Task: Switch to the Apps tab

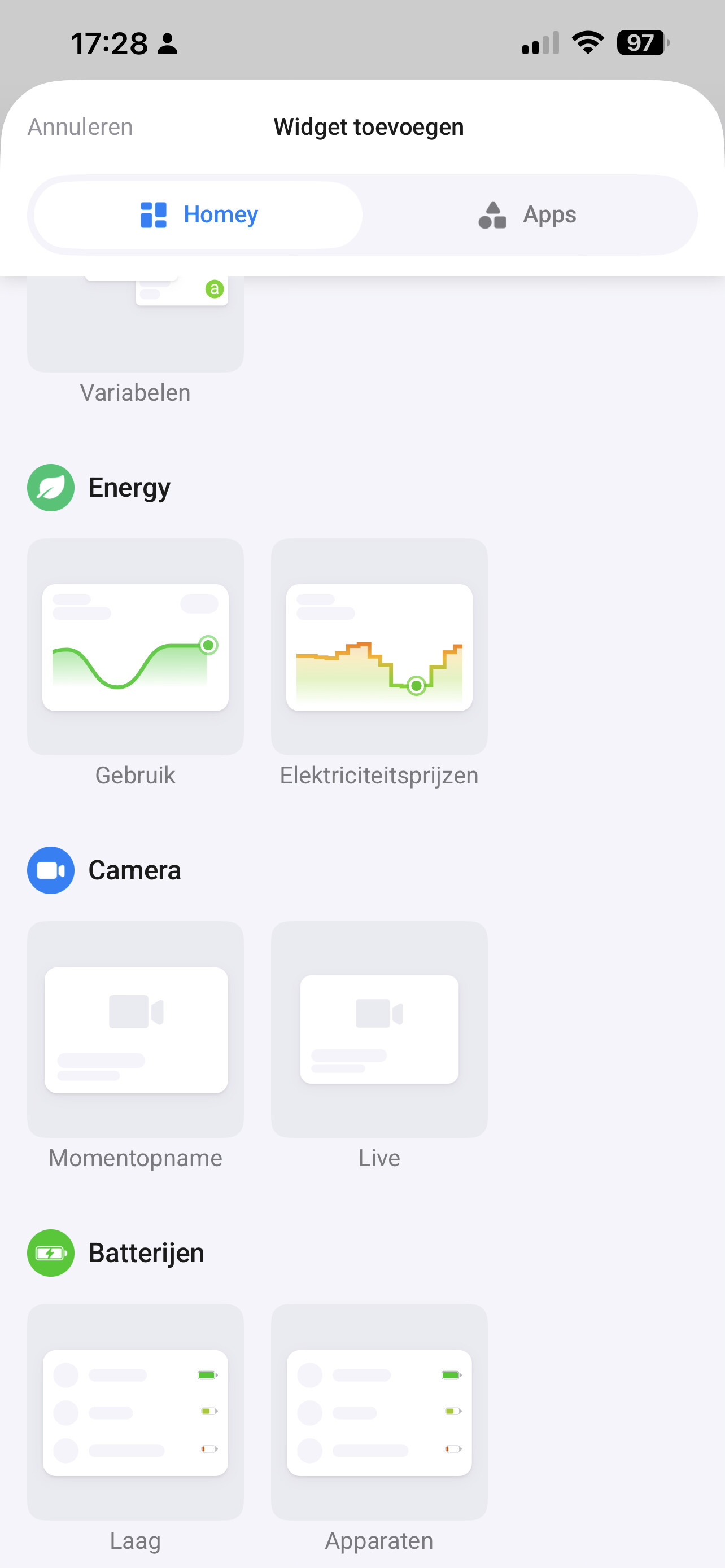Action: coord(529,215)
